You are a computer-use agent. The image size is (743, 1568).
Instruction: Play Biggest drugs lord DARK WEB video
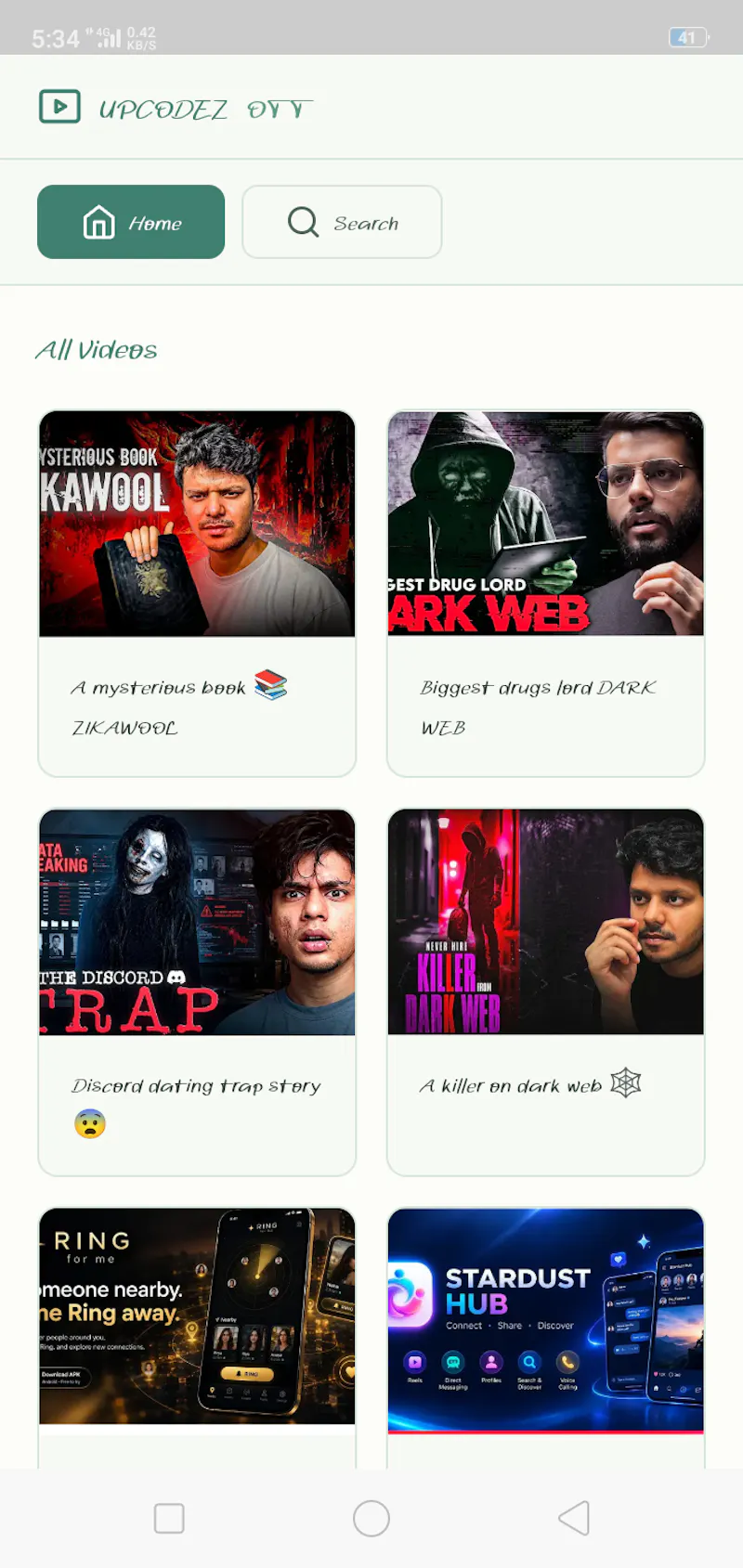coord(546,593)
